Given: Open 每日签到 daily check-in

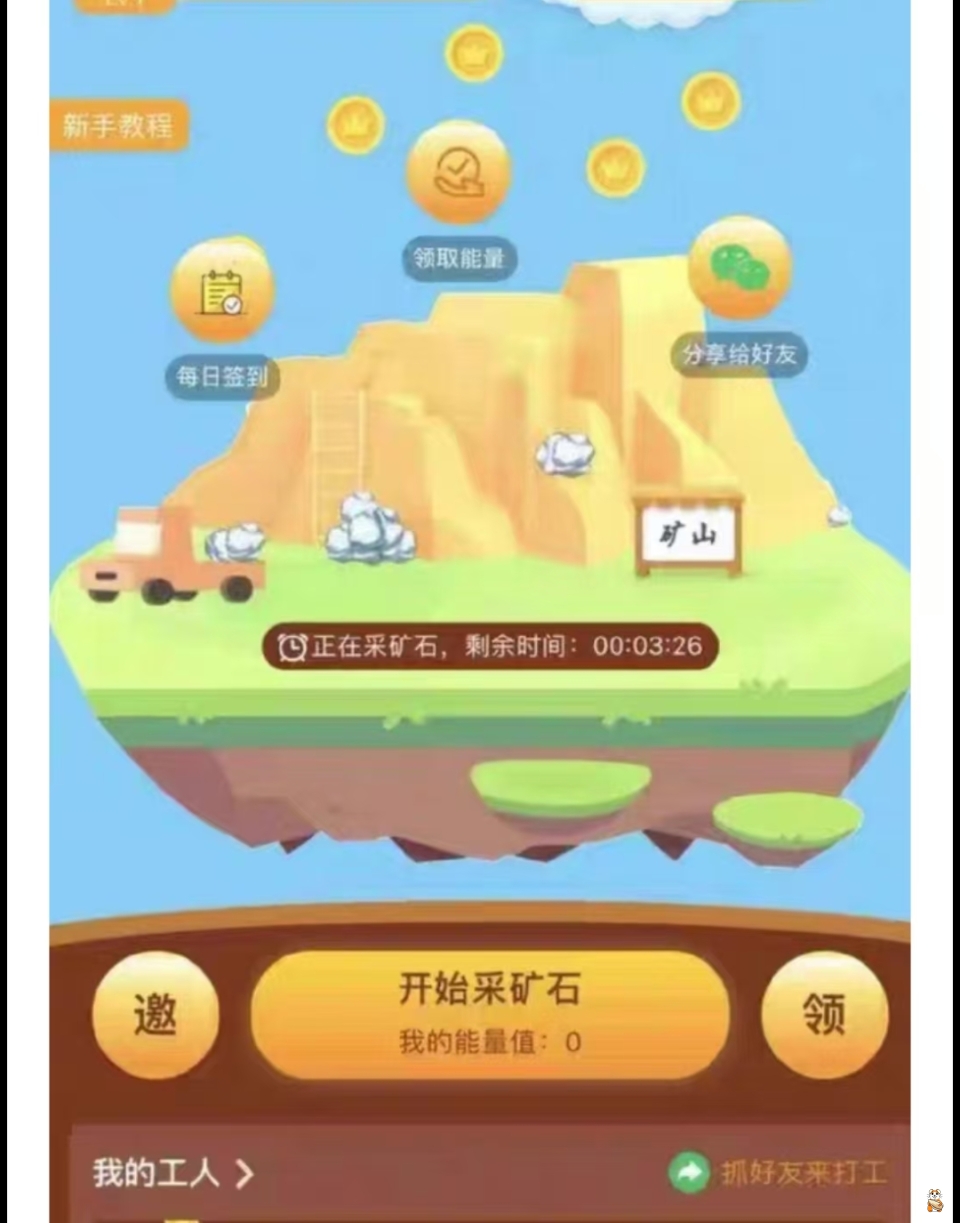Looking at the screenshot, I should point(222,291).
